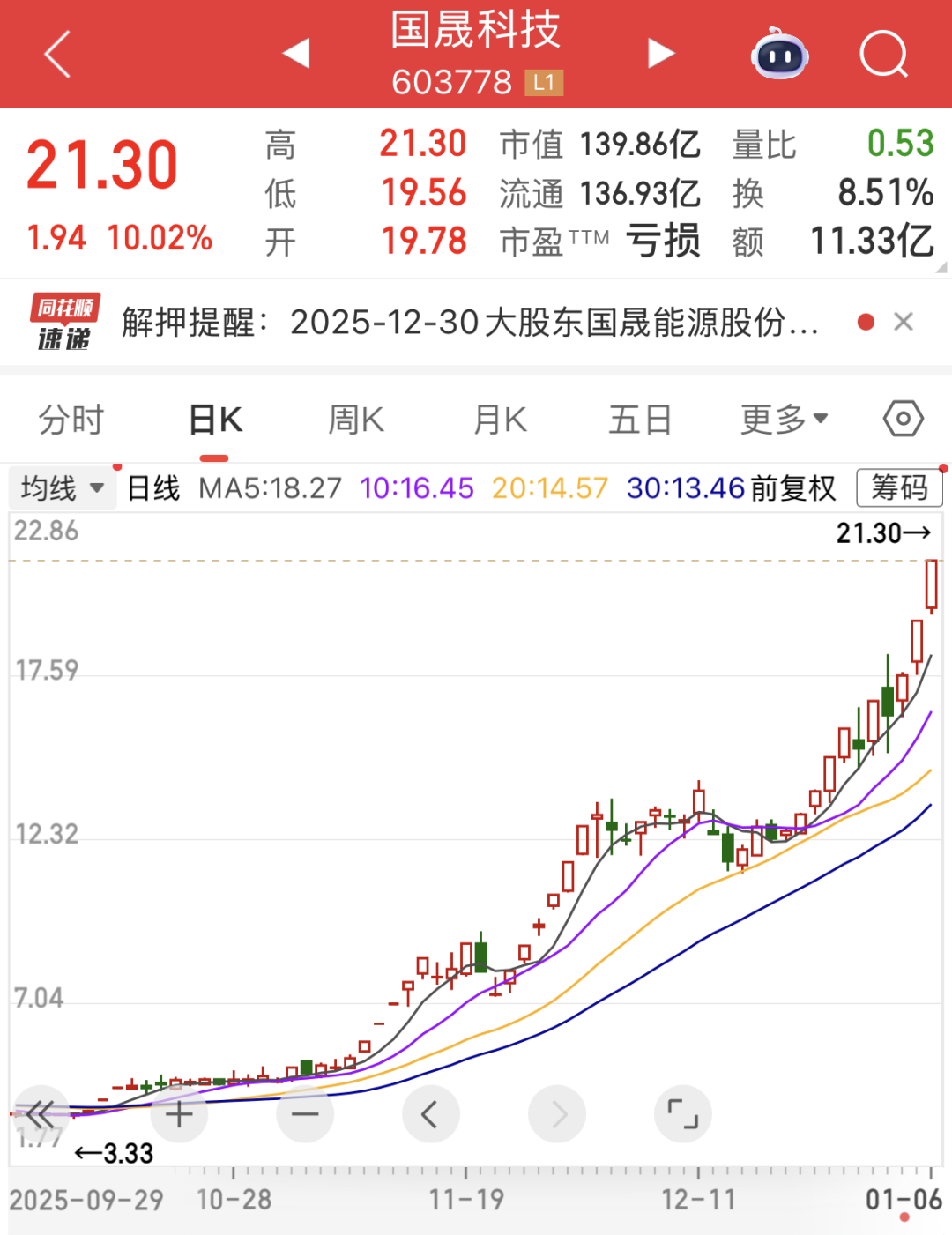The width and height of the screenshot is (952, 1235).
Task: Dismiss the notification banner with X
Action: 904,321
